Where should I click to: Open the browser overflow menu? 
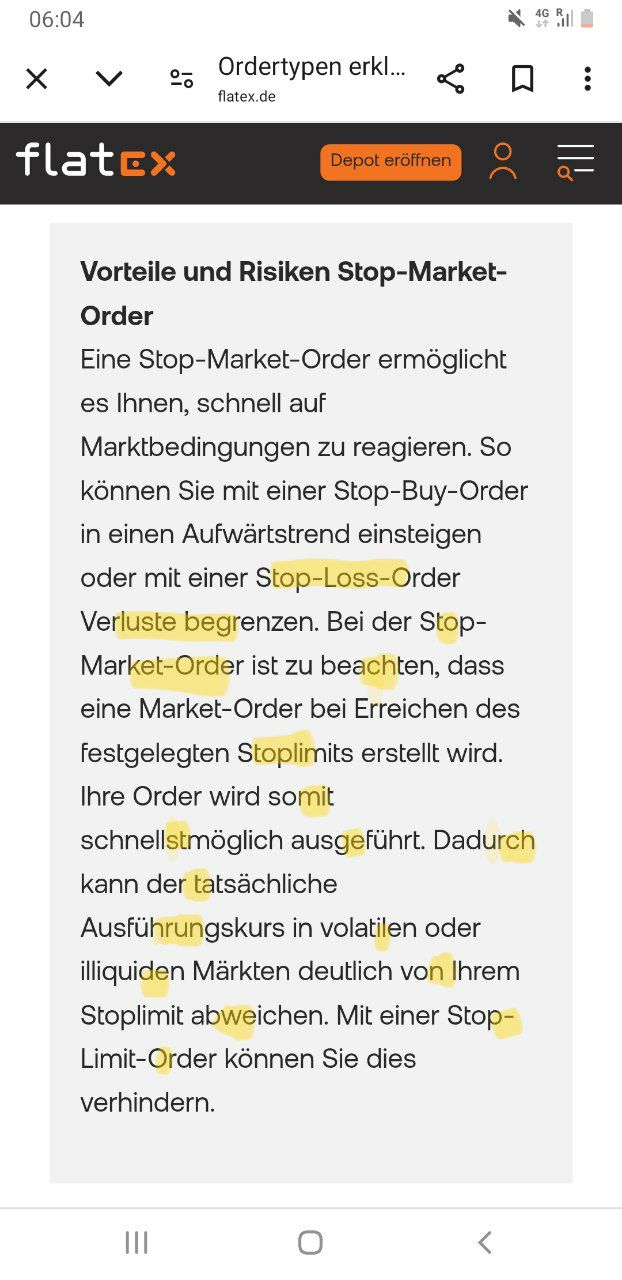coord(587,79)
